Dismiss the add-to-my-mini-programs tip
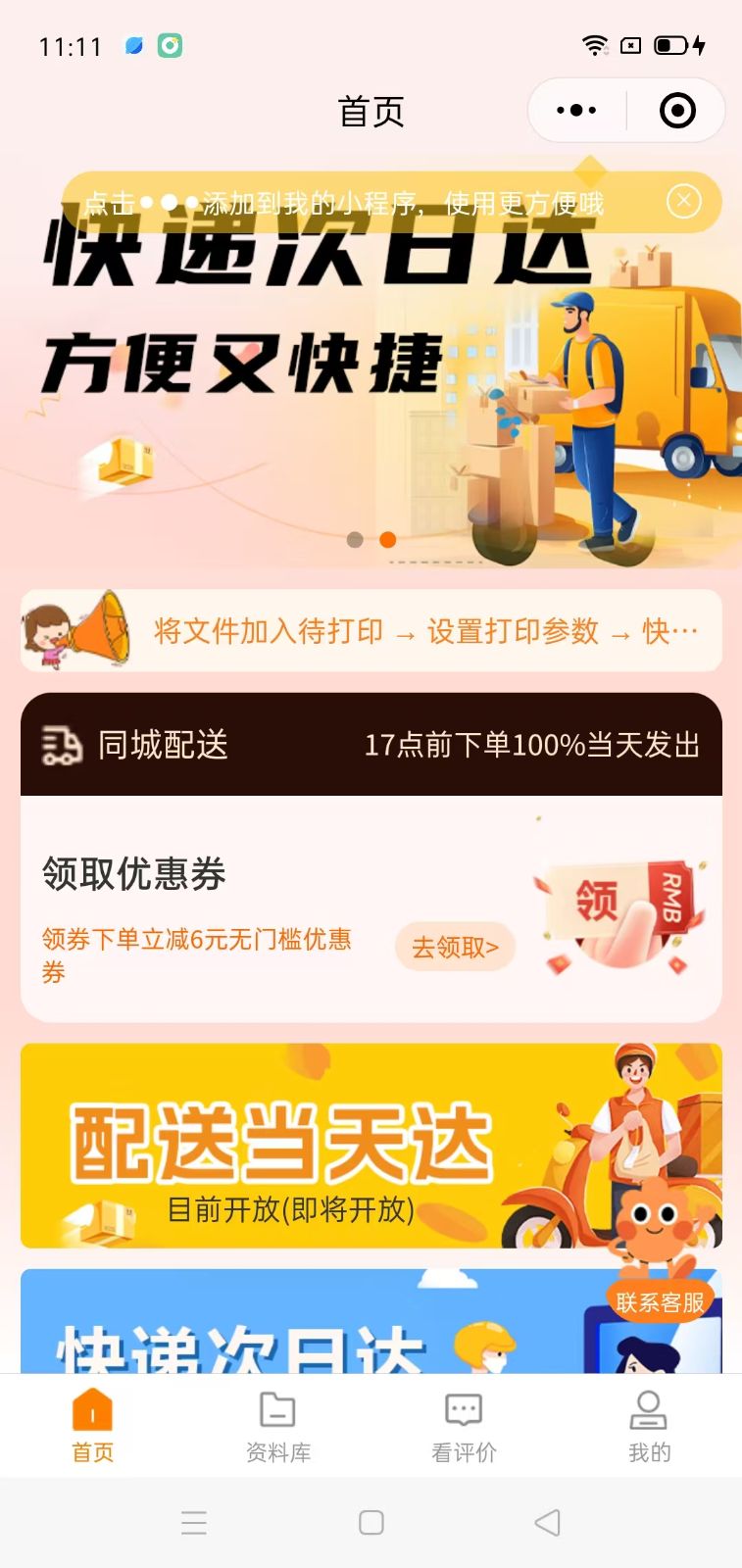 coord(684,202)
